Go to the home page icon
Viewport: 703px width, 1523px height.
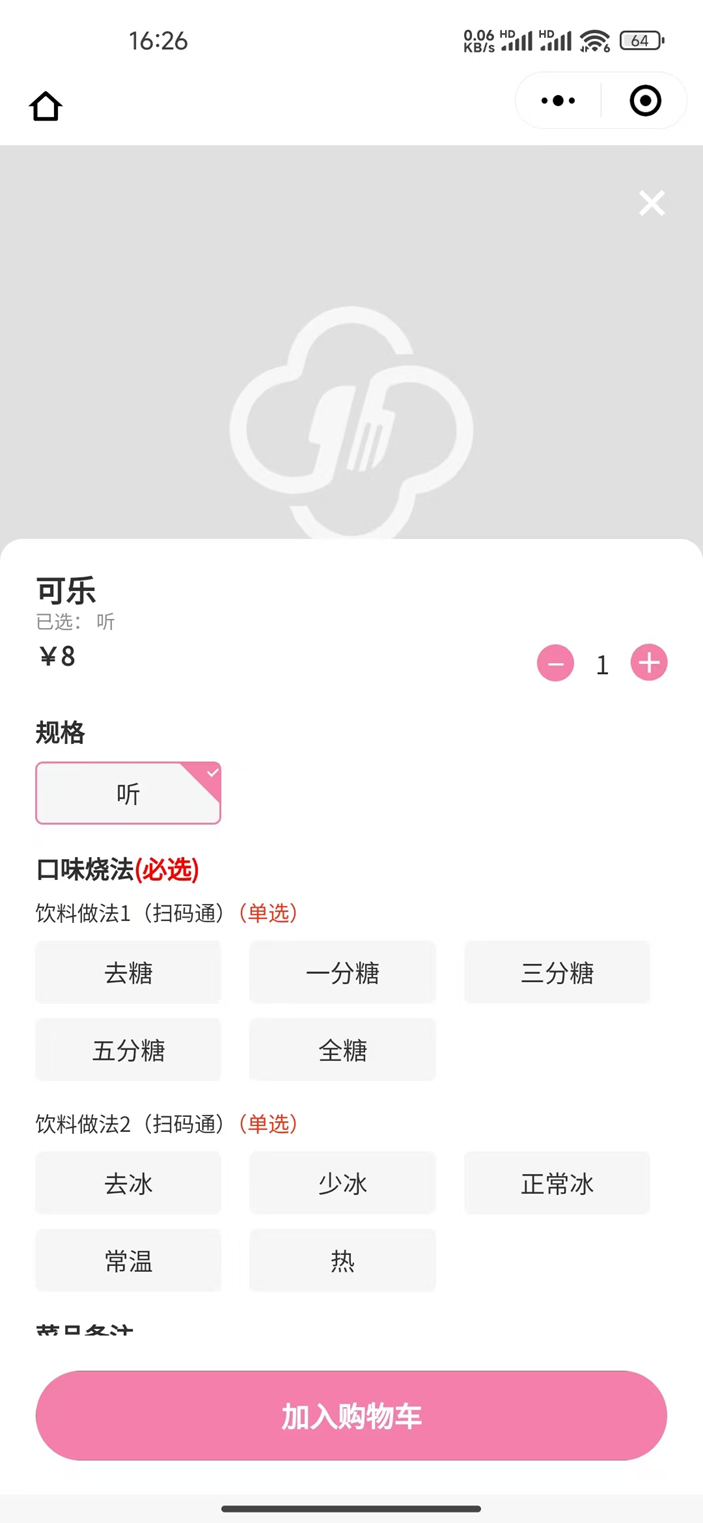pos(45,106)
